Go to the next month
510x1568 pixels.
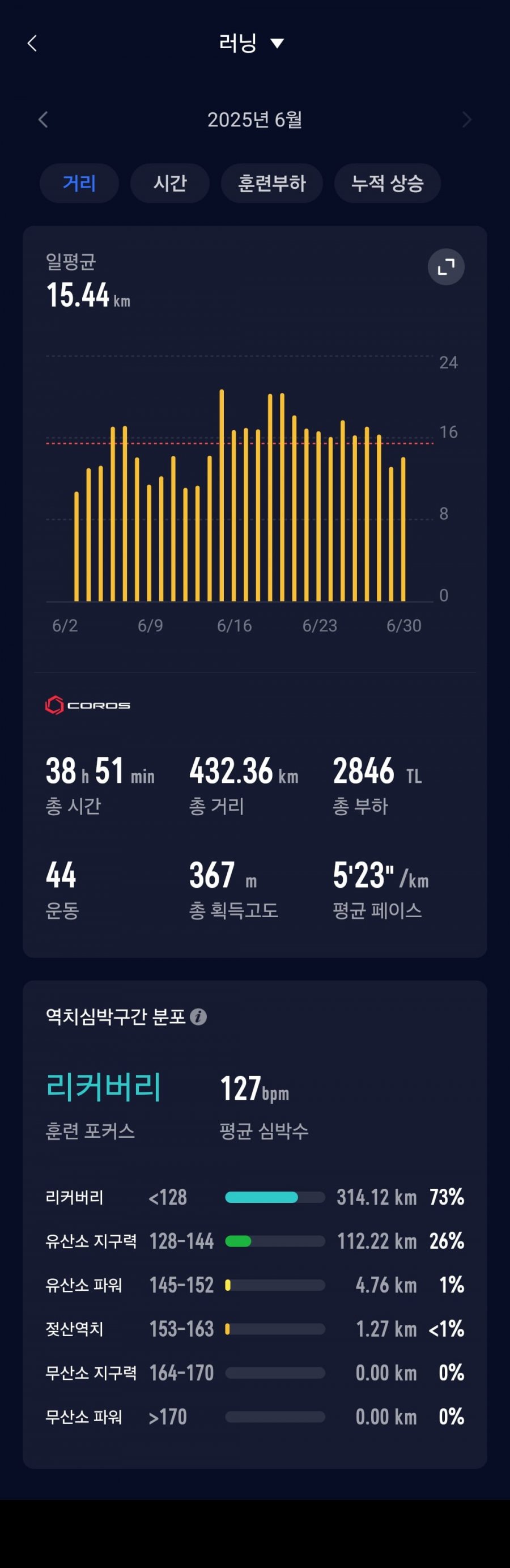click(466, 119)
